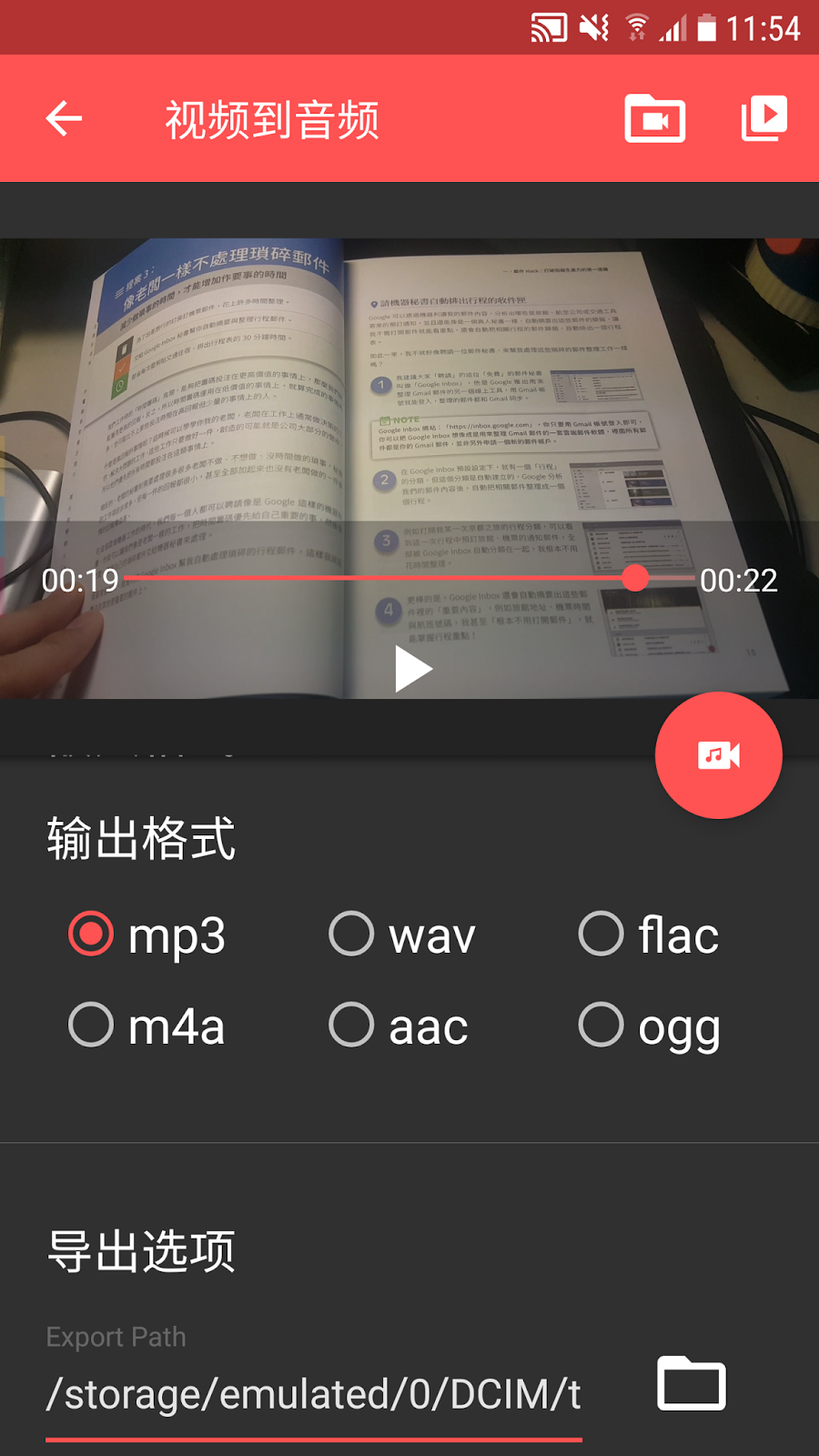Choose flac as output format
The width and height of the screenshot is (819, 1456).
coord(602,935)
